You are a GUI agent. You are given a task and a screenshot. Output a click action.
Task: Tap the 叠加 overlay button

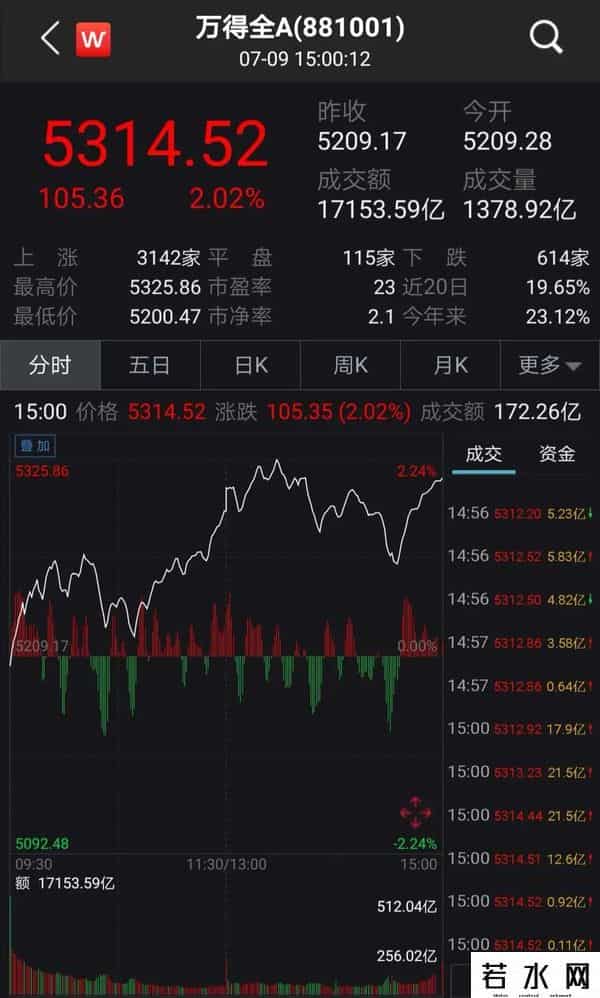tap(36, 446)
